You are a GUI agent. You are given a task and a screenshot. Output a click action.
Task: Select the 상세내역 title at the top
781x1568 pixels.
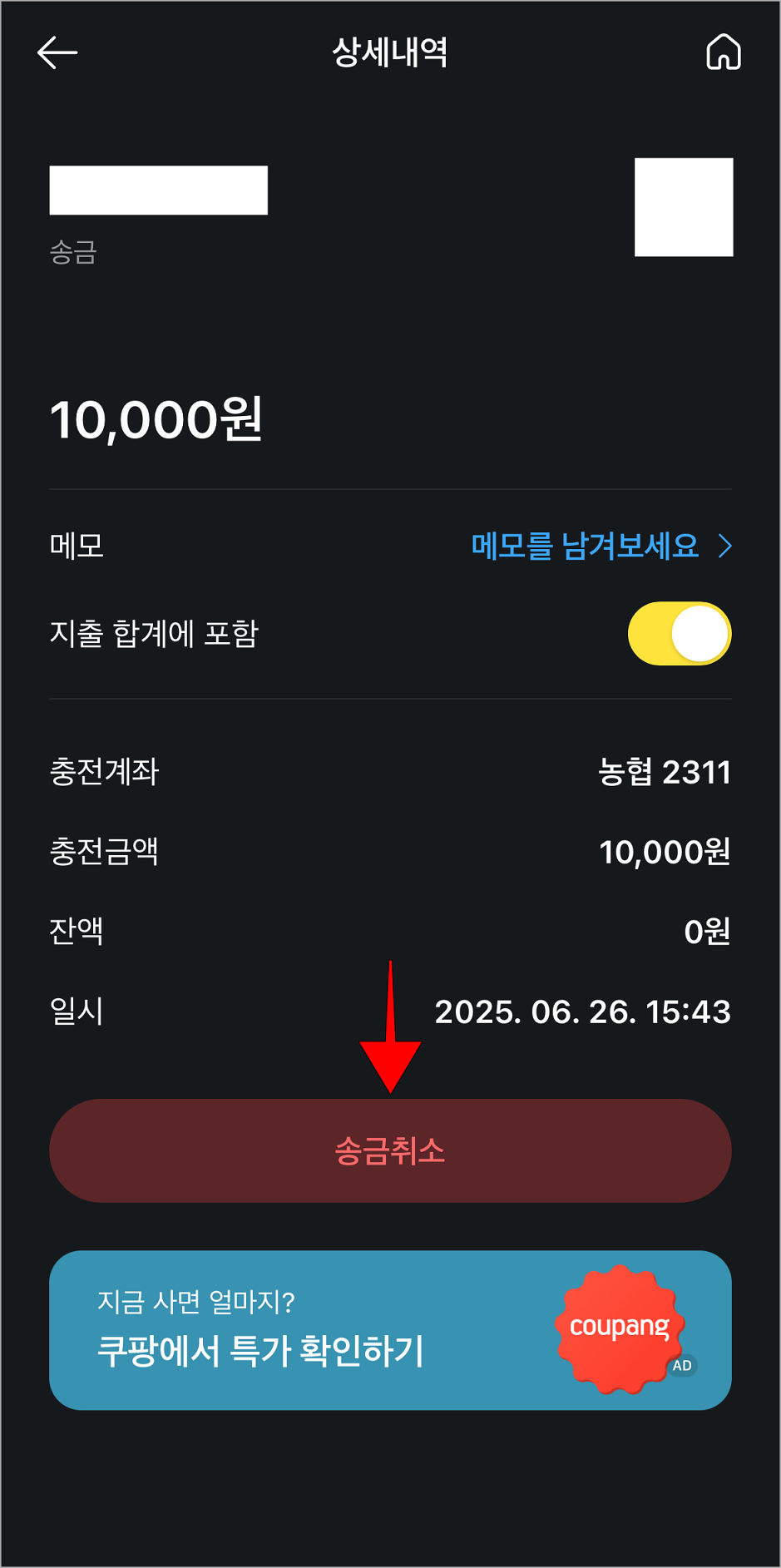pyautogui.click(x=390, y=52)
